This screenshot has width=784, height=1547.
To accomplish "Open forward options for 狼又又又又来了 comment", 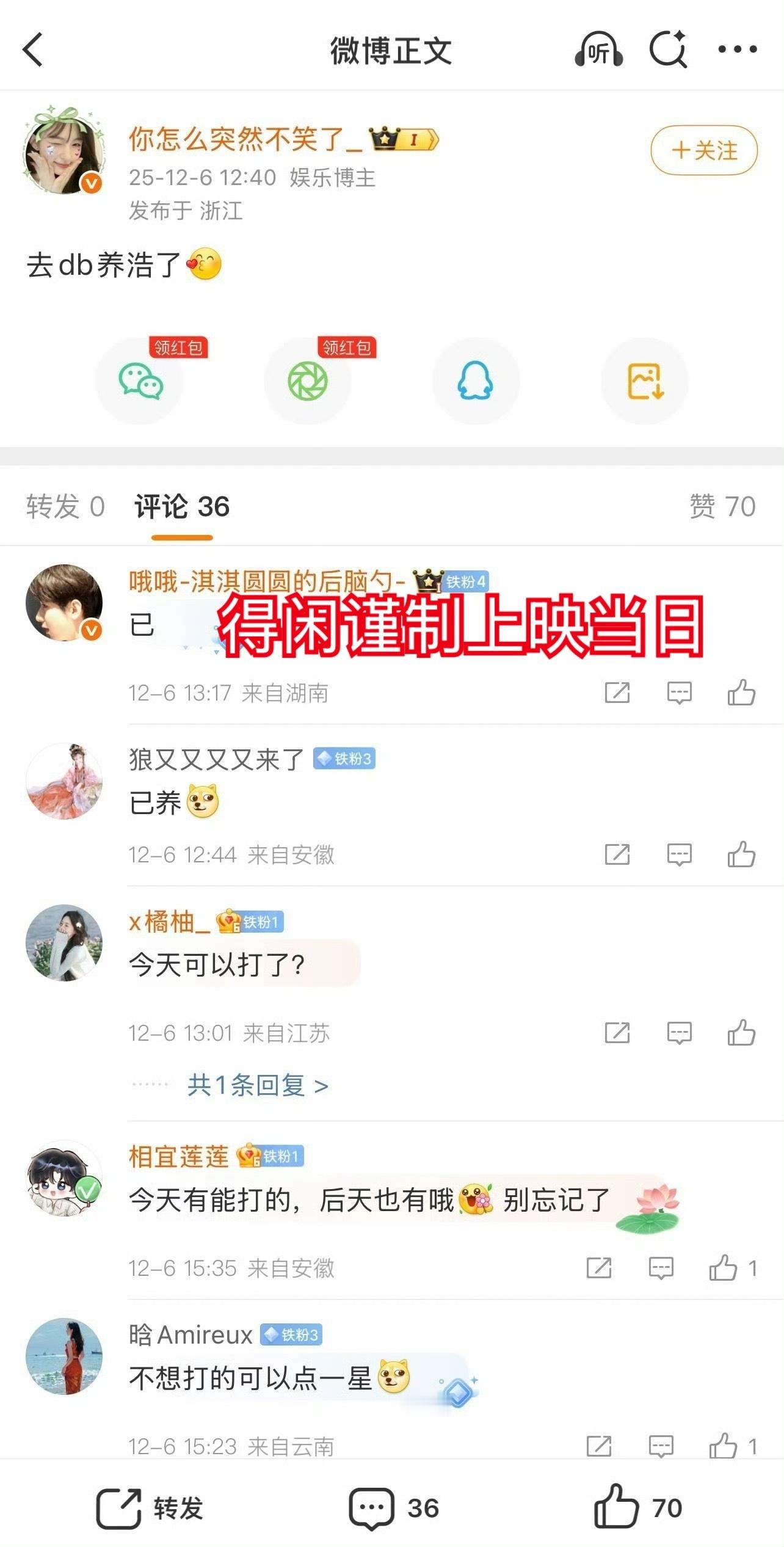I will tap(617, 856).
